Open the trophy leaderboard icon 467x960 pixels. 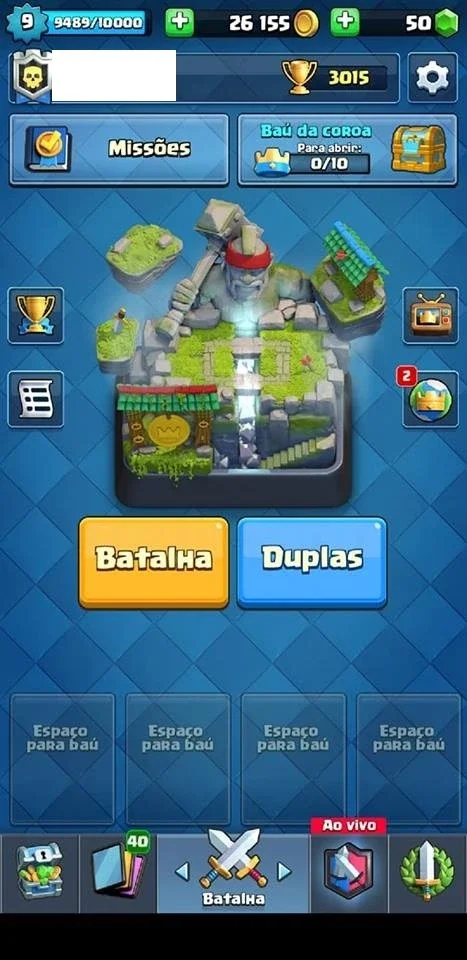tap(35, 315)
